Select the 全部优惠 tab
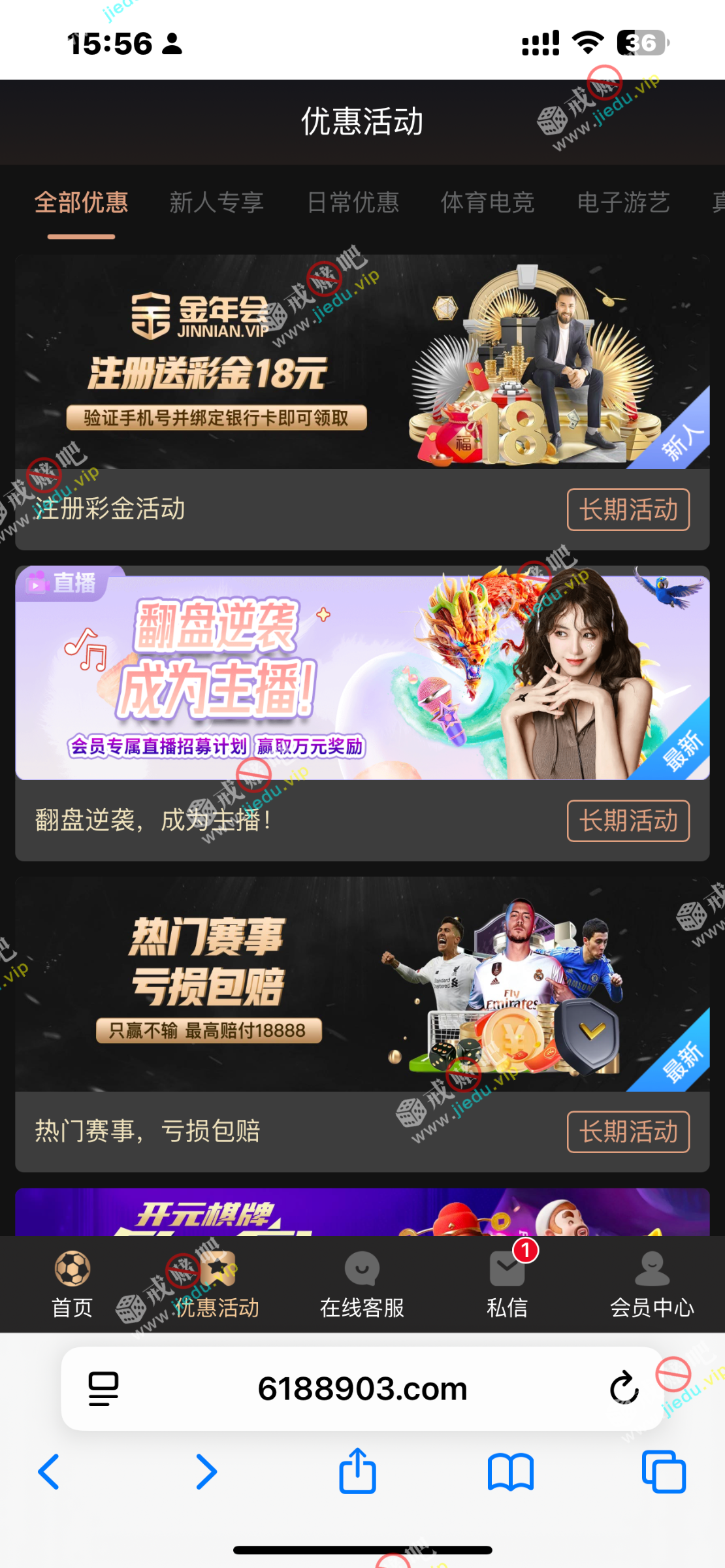This screenshot has height=1568, width=725. [x=81, y=203]
